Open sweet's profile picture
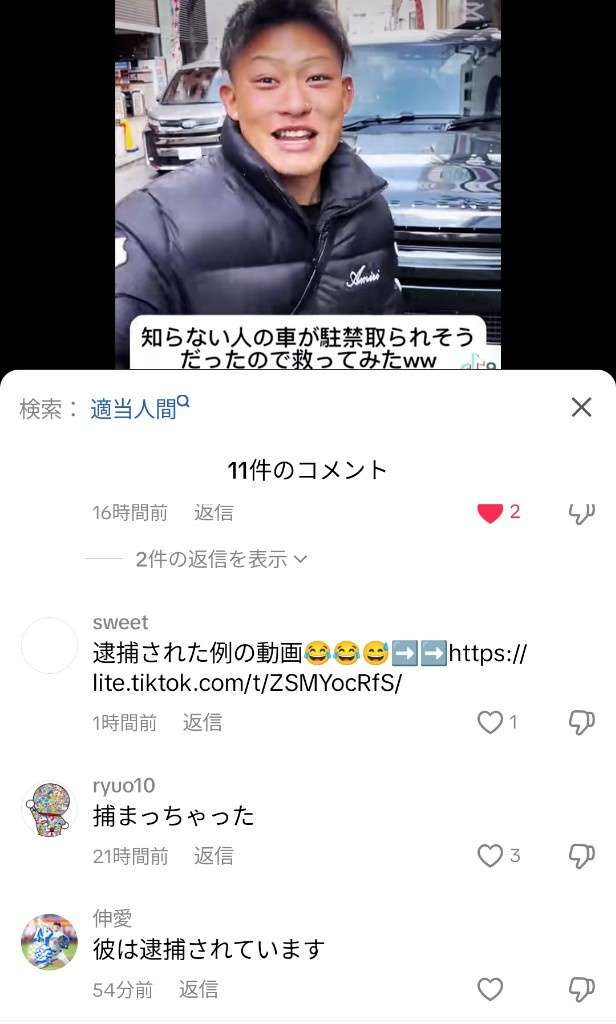The width and height of the screenshot is (616, 1024). (x=49, y=646)
